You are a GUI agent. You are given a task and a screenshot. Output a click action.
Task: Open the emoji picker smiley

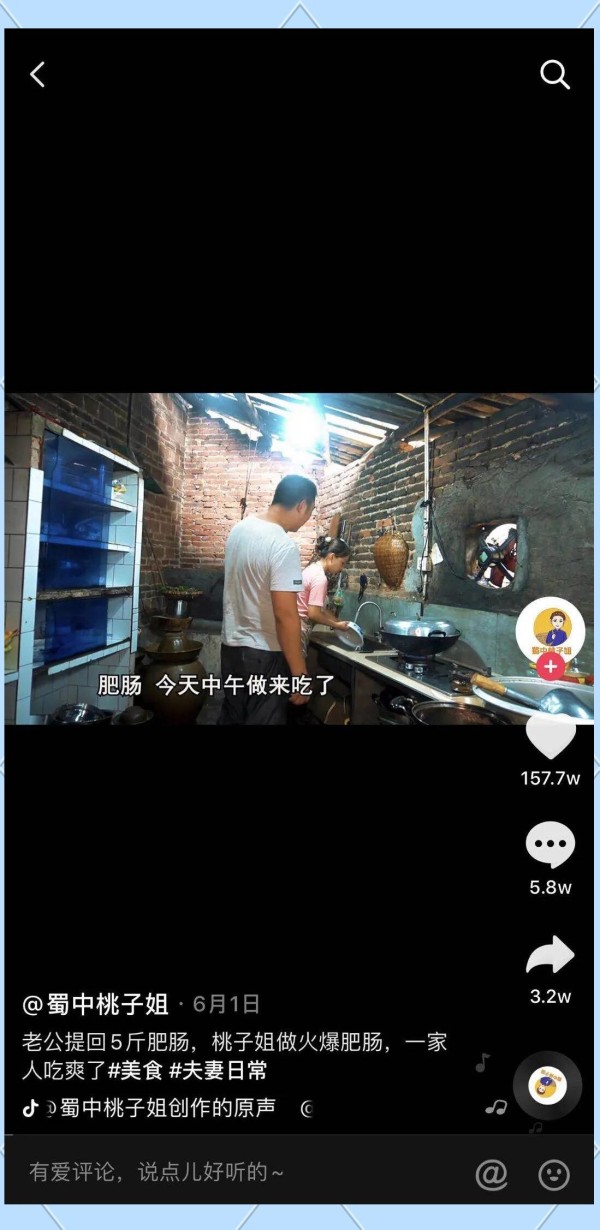(x=553, y=1174)
